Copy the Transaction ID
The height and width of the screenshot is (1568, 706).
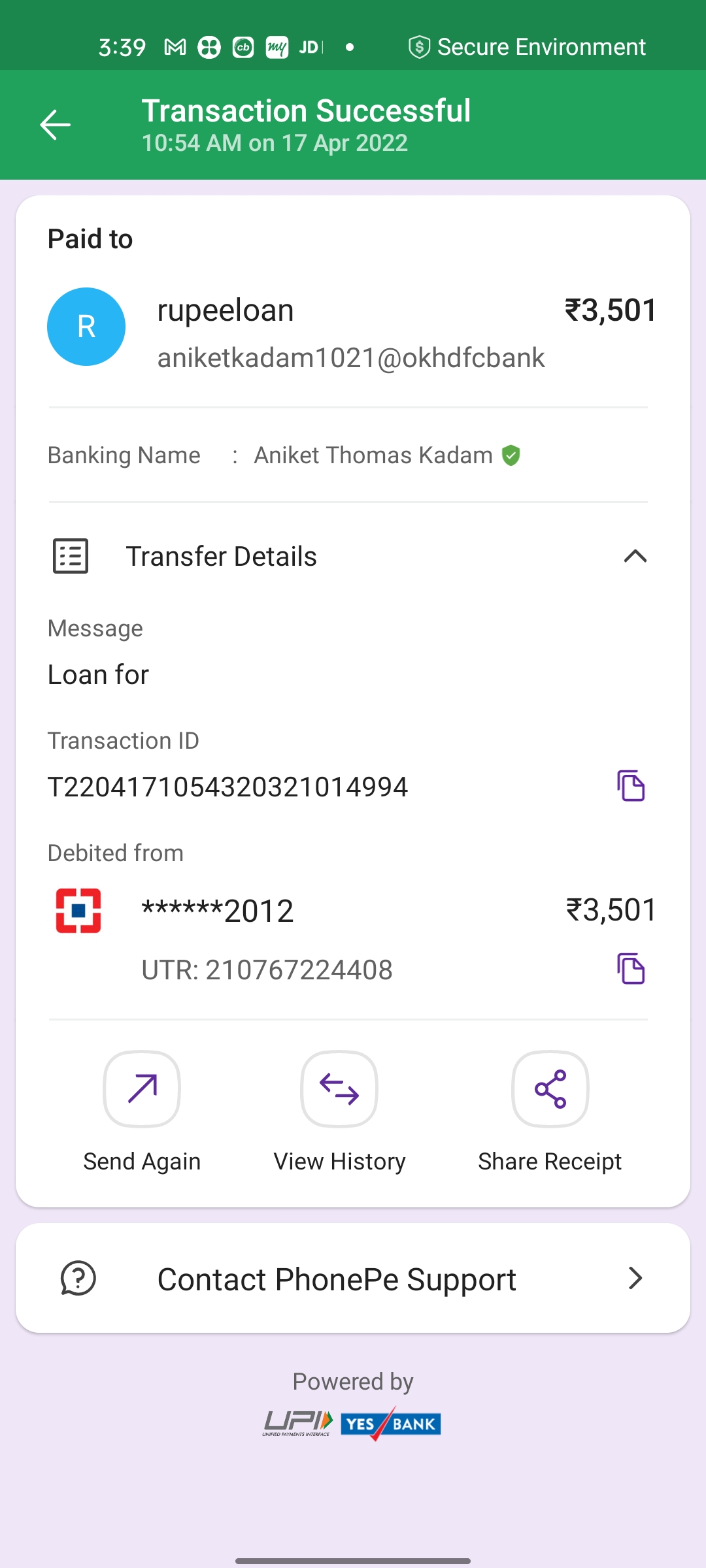pyautogui.click(x=631, y=786)
